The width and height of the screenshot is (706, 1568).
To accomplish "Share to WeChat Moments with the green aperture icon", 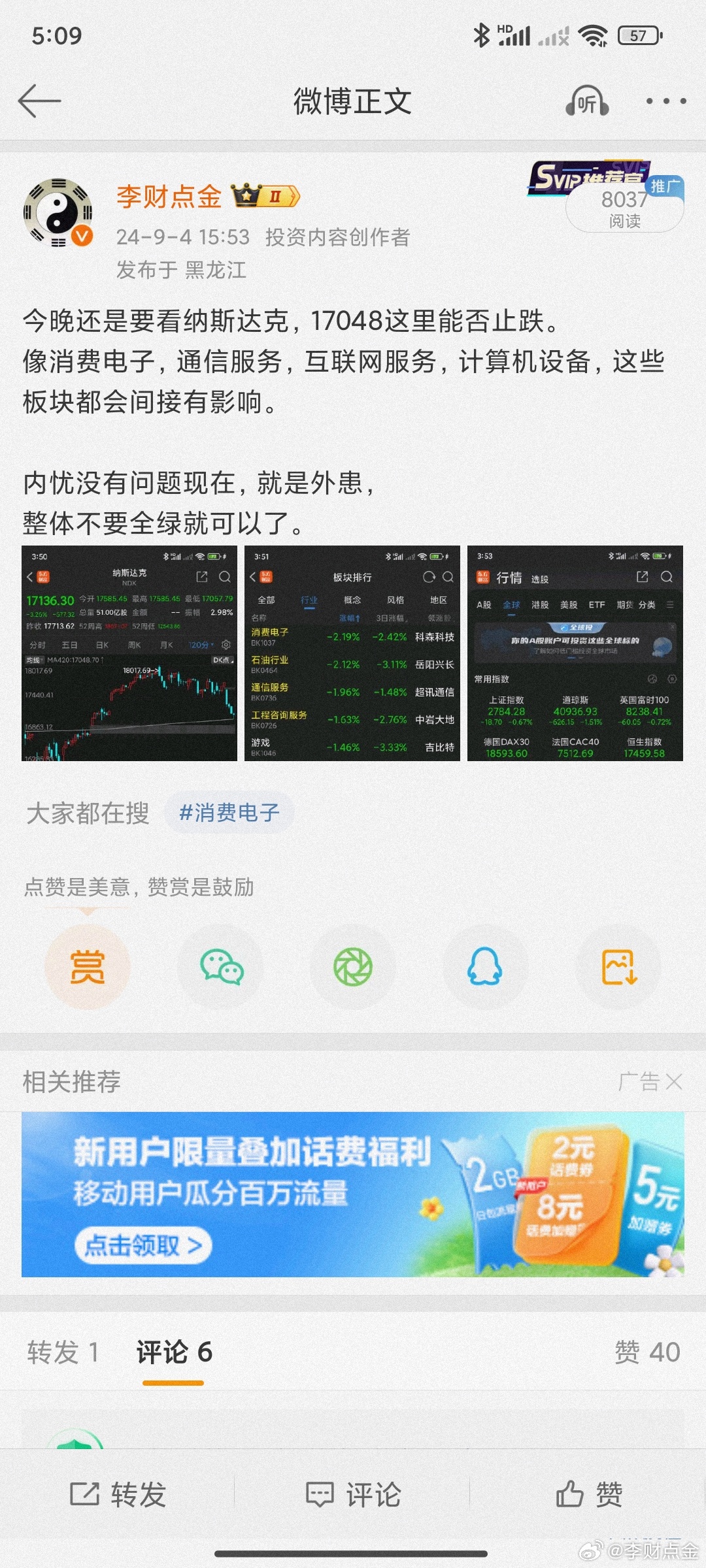I will click(353, 967).
